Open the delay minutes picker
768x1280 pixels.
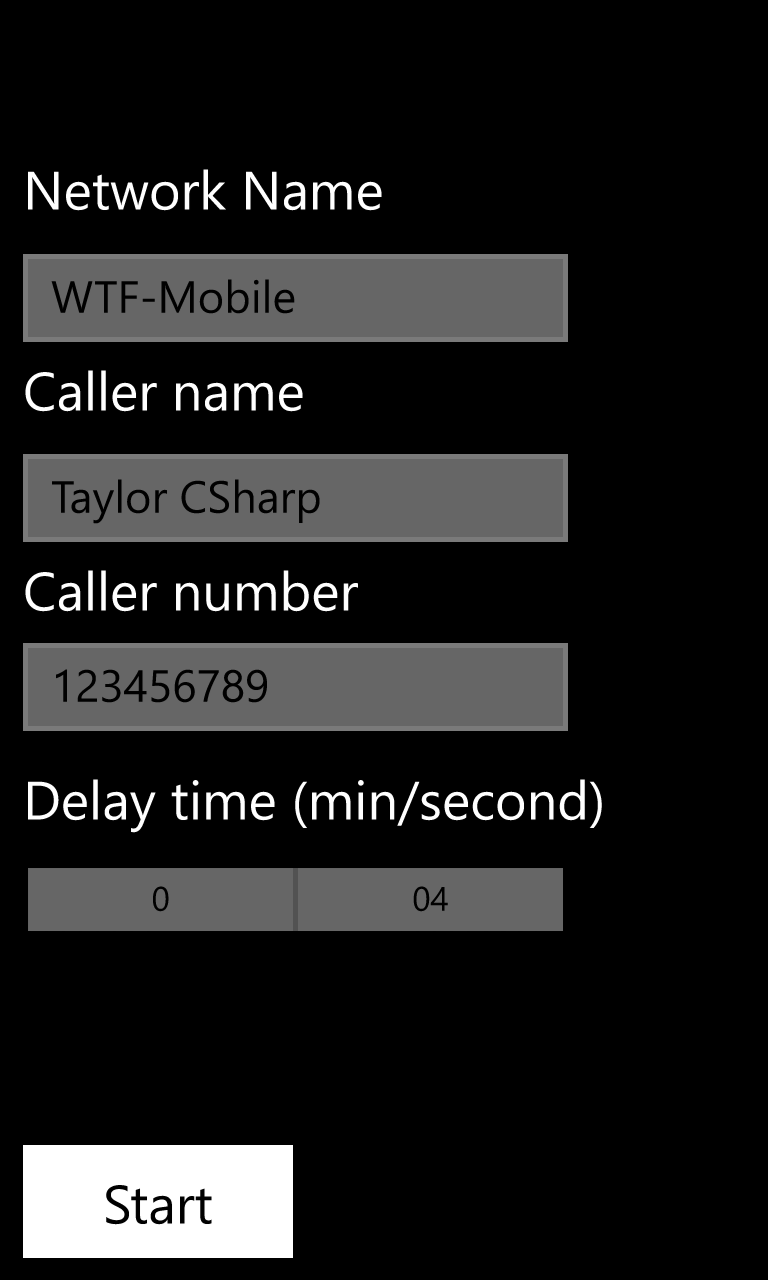pyautogui.click(x=160, y=900)
